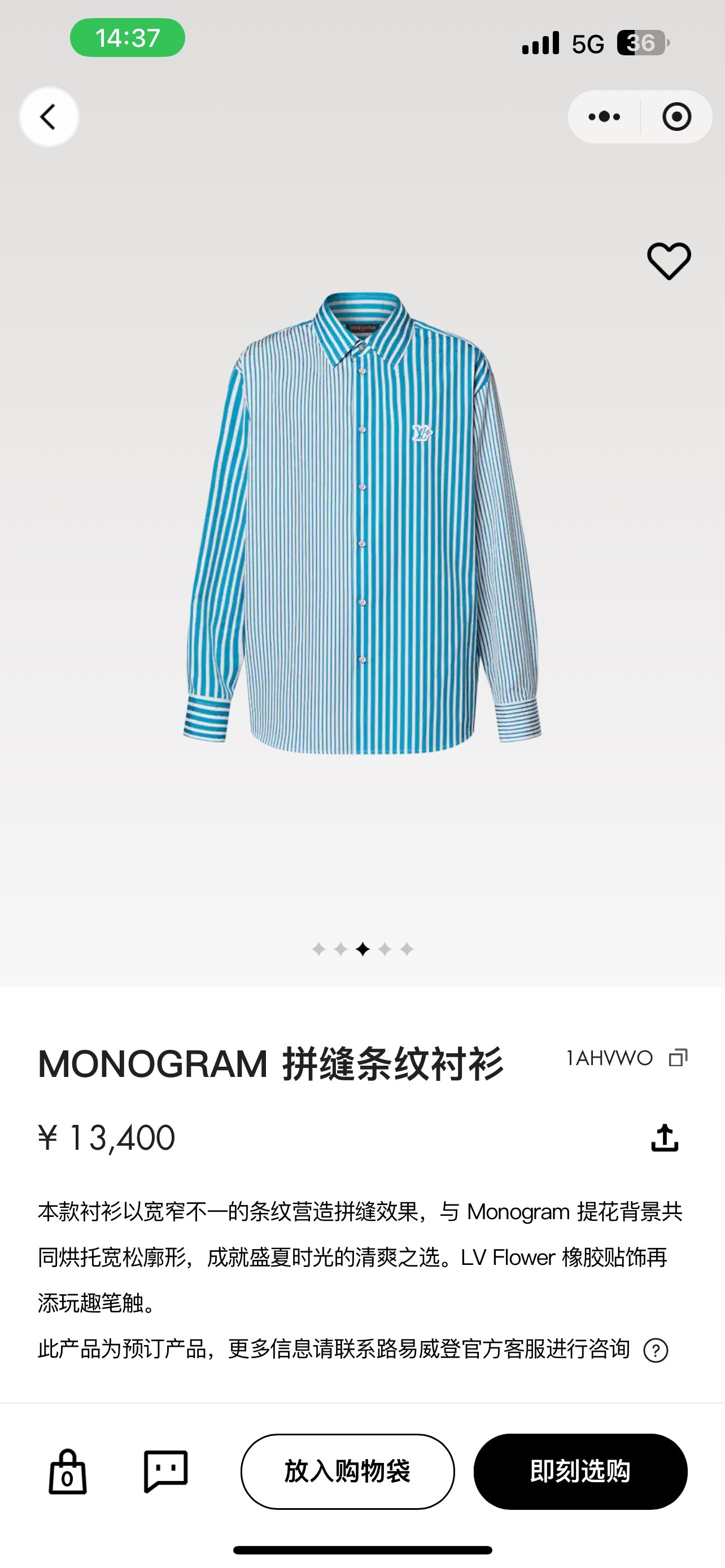Close the mini program with the circle button
The width and height of the screenshot is (725, 1568).
pyautogui.click(x=676, y=117)
